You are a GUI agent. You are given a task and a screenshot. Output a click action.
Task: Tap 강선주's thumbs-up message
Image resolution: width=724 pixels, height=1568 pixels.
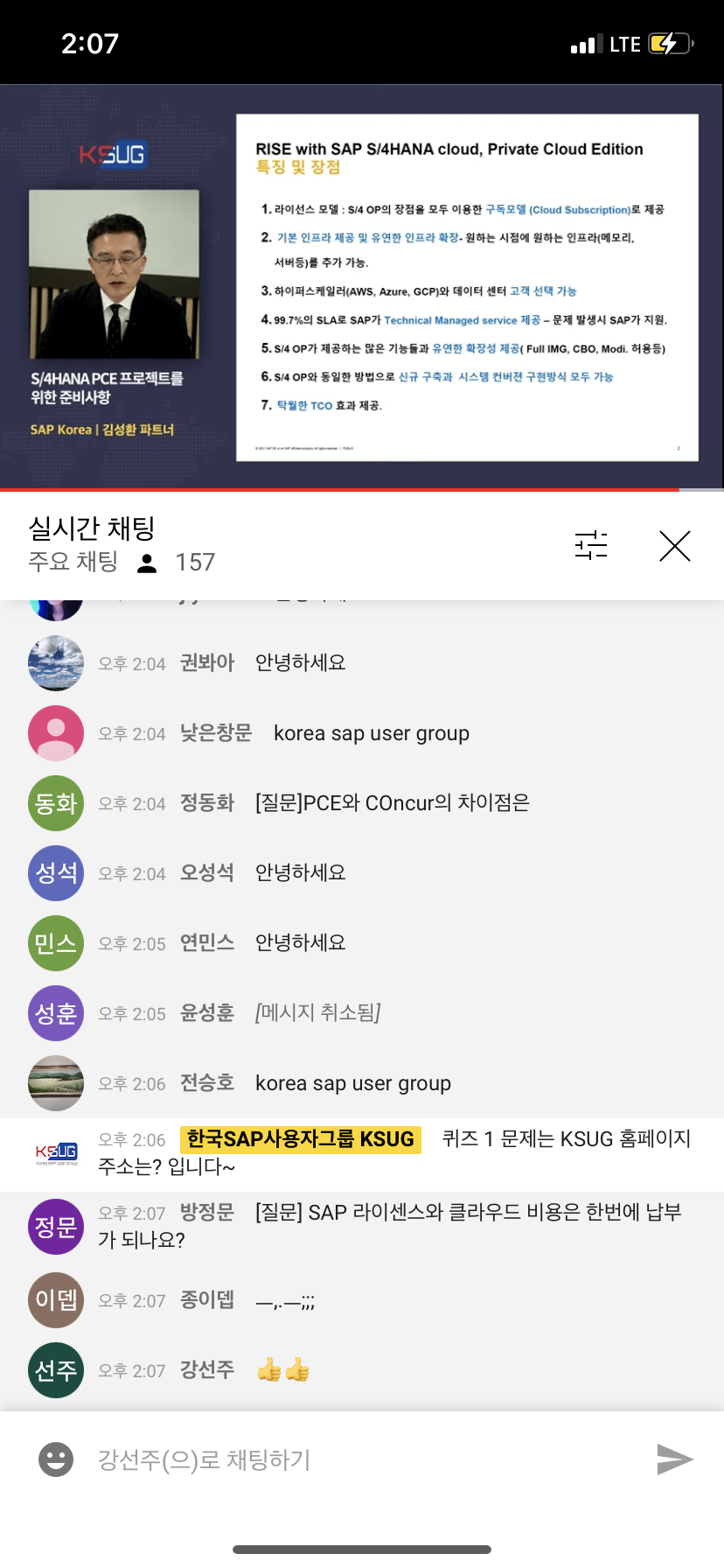(x=283, y=1370)
